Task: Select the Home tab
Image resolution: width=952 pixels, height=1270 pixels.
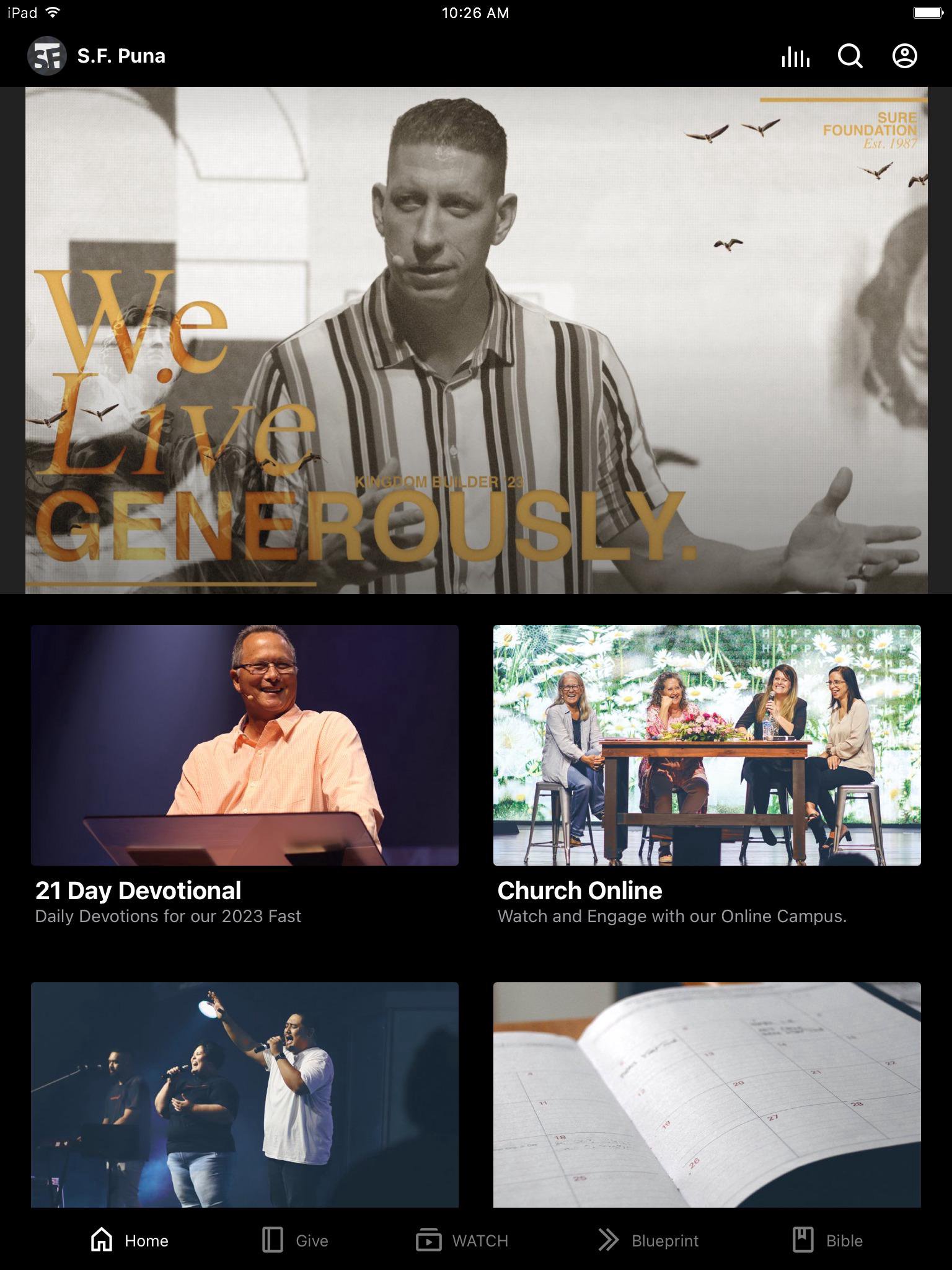Action: pyautogui.click(x=130, y=1240)
